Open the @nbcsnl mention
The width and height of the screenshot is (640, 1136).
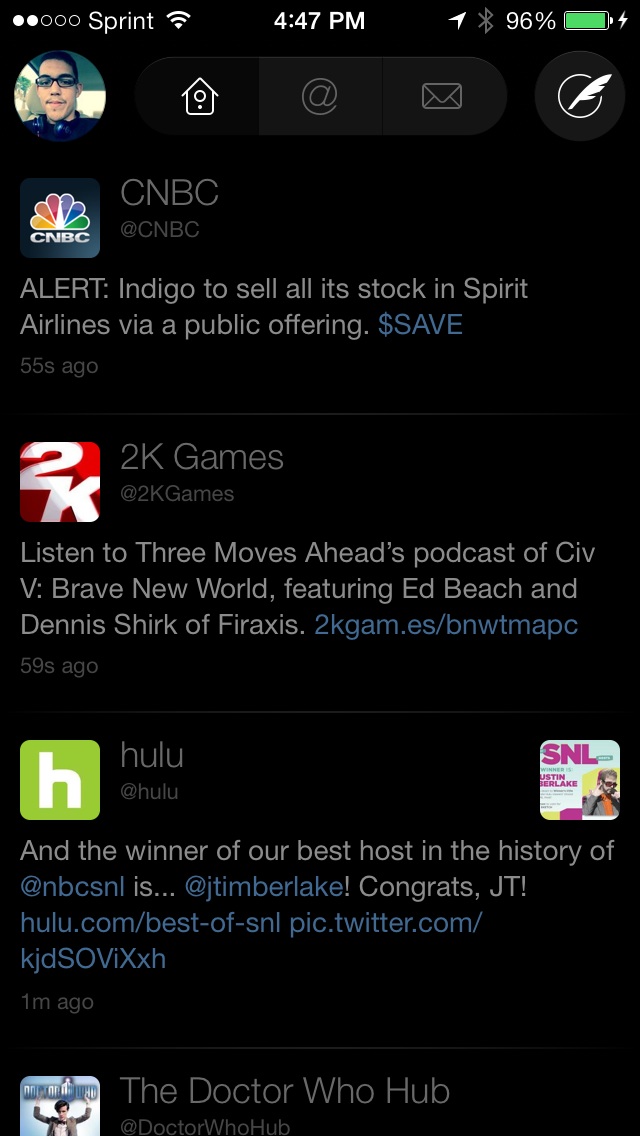72,886
